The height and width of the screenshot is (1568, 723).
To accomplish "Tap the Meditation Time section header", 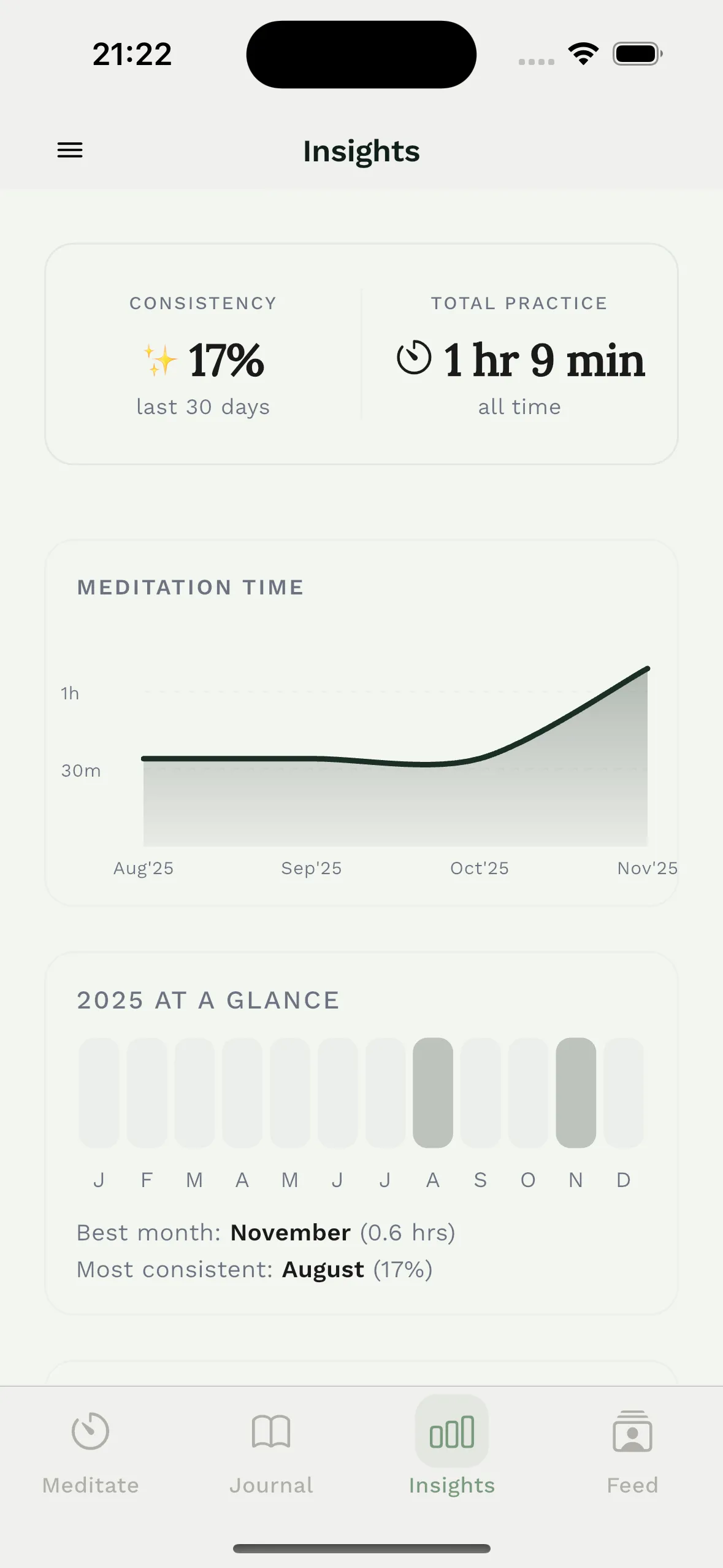I will tap(190, 587).
